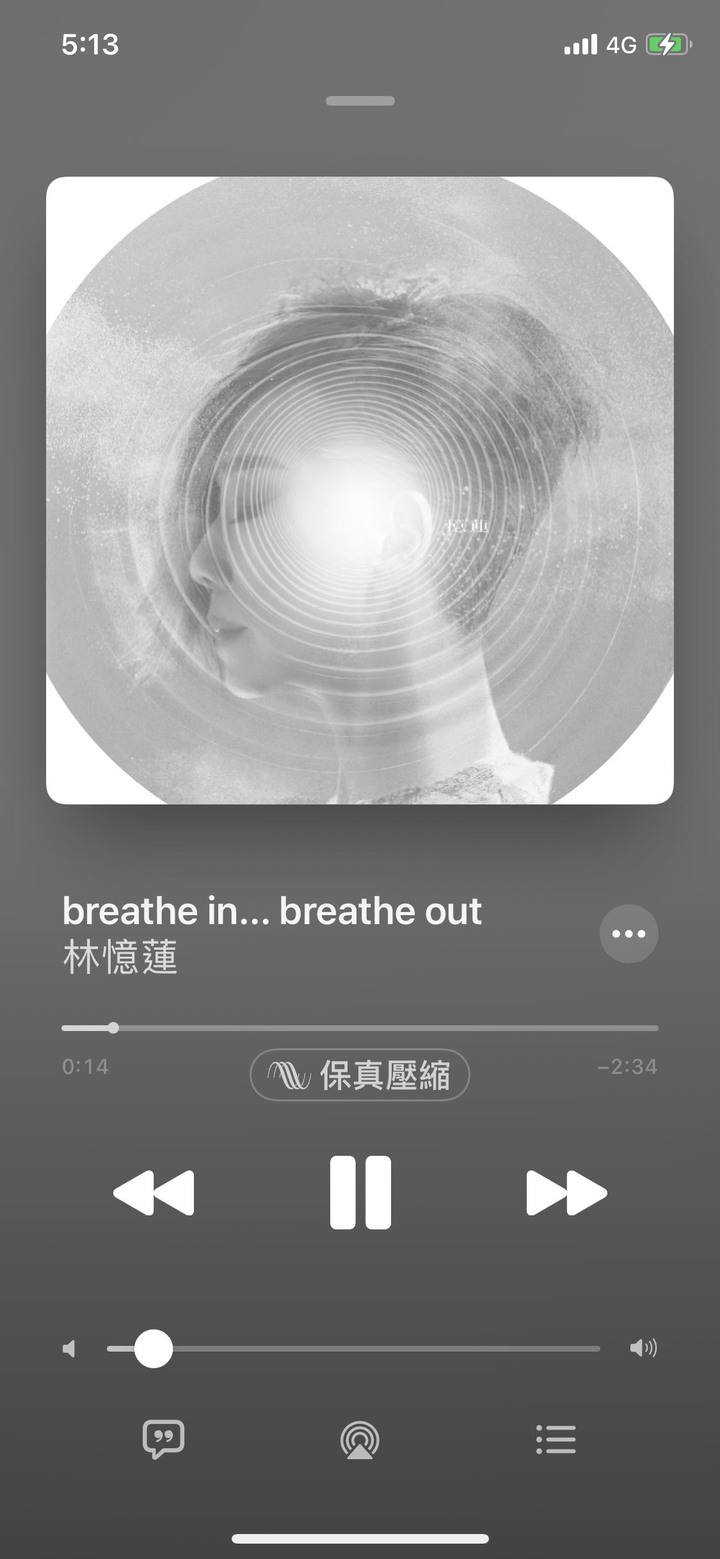Pause the current song

pos(360,1192)
